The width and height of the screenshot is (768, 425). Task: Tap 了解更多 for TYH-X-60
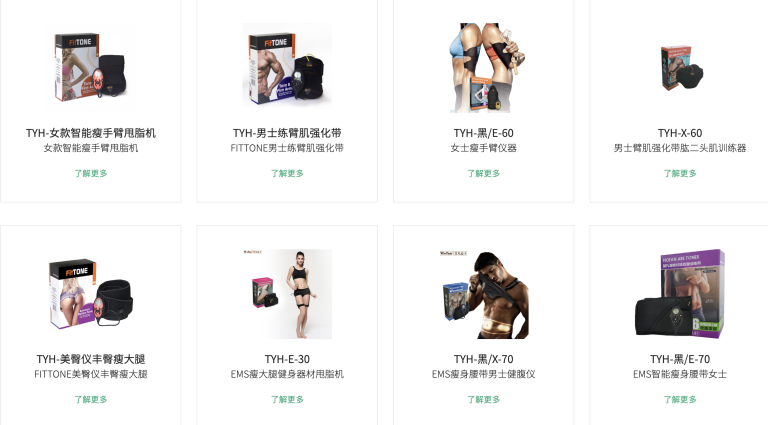(x=680, y=173)
